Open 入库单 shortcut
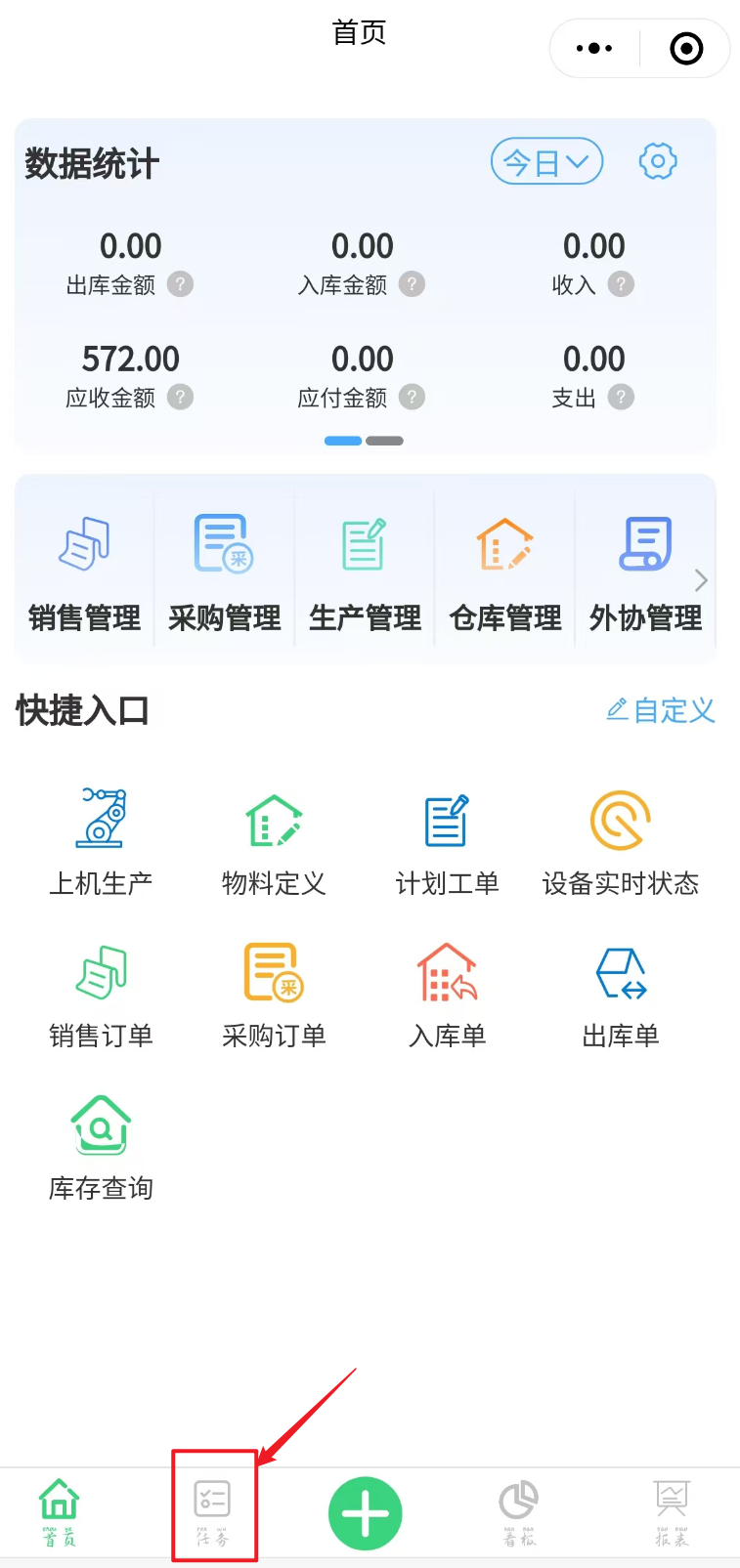 (x=448, y=996)
